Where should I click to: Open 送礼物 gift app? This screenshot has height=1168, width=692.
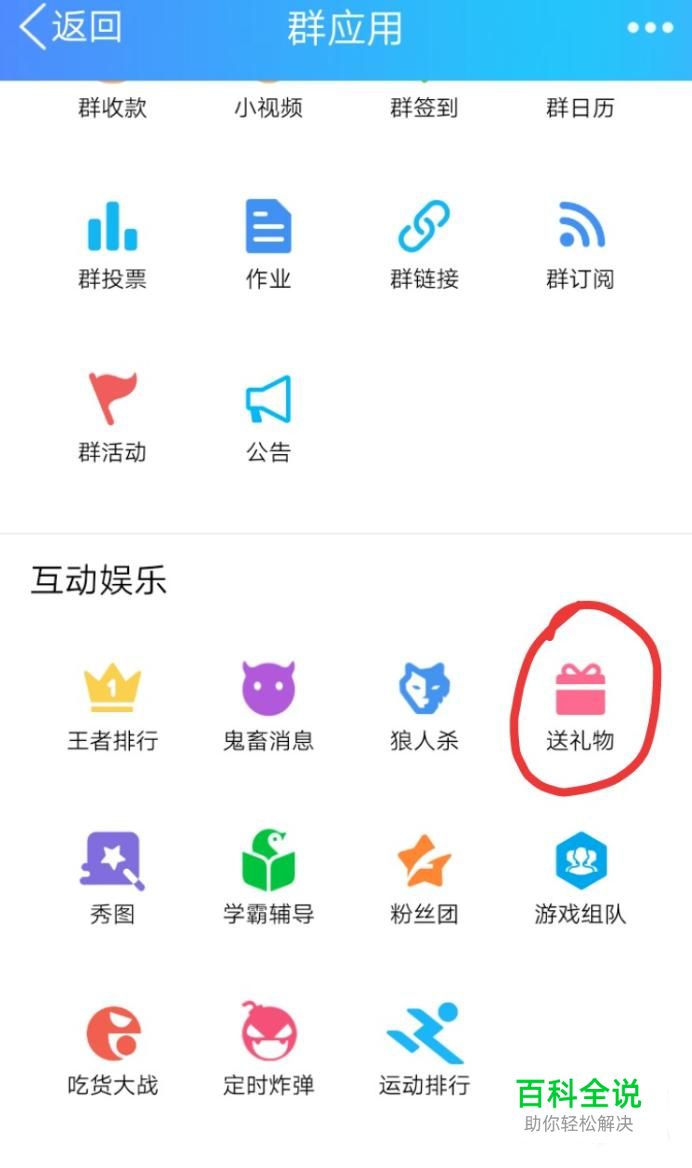click(580, 708)
